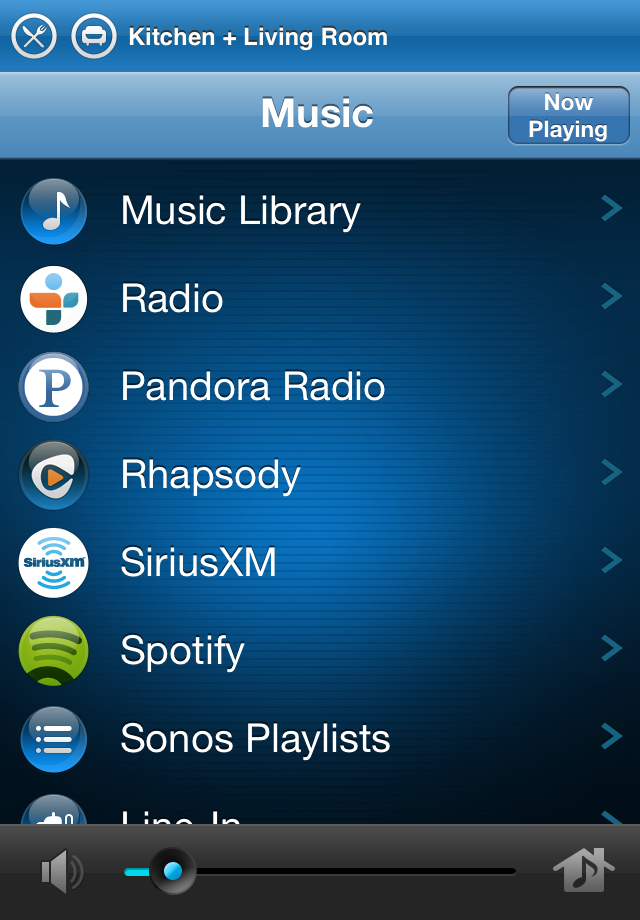Open Kitchen + Living Room zone selector
Viewport: 640px width, 920px height.
(257, 38)
